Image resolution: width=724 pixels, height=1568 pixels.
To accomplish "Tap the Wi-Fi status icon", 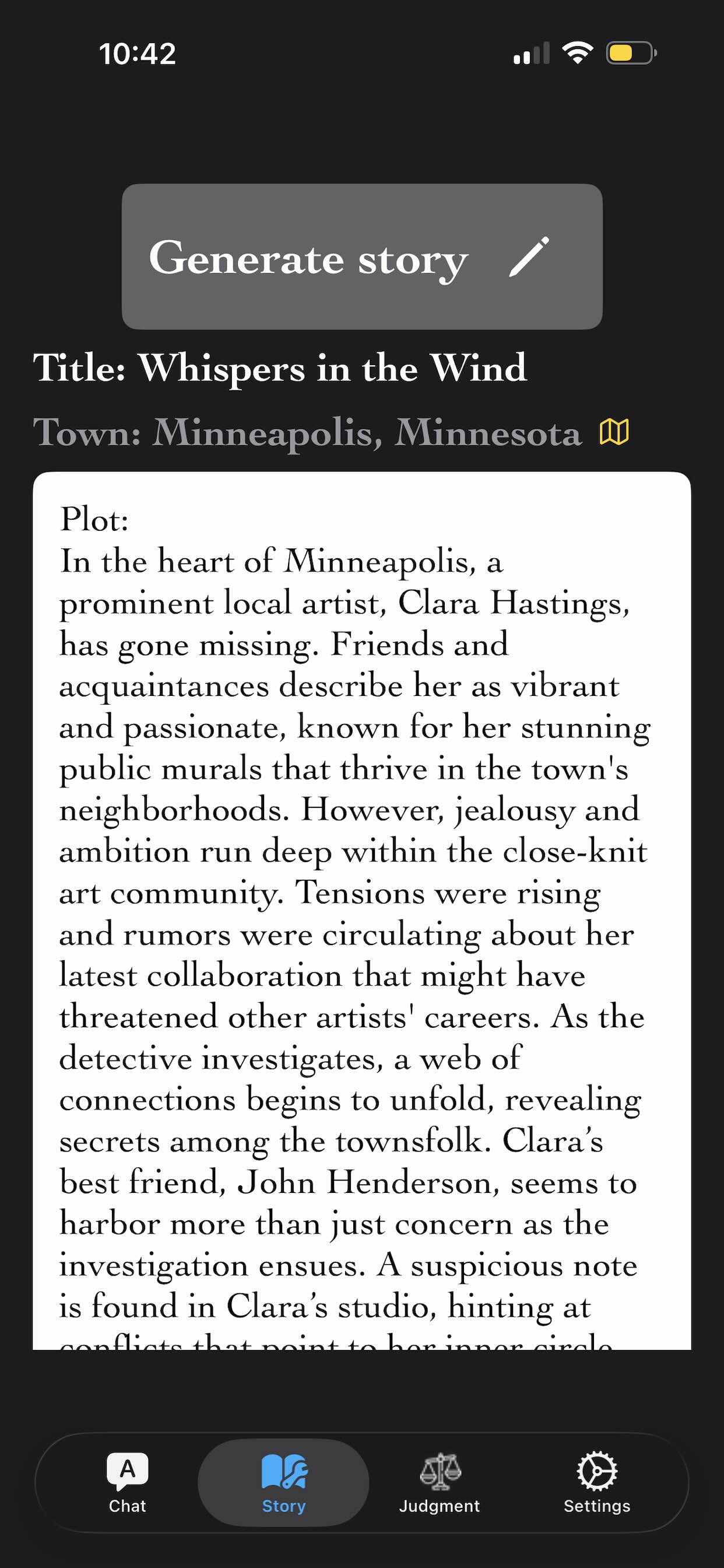I will click(579, 53).
